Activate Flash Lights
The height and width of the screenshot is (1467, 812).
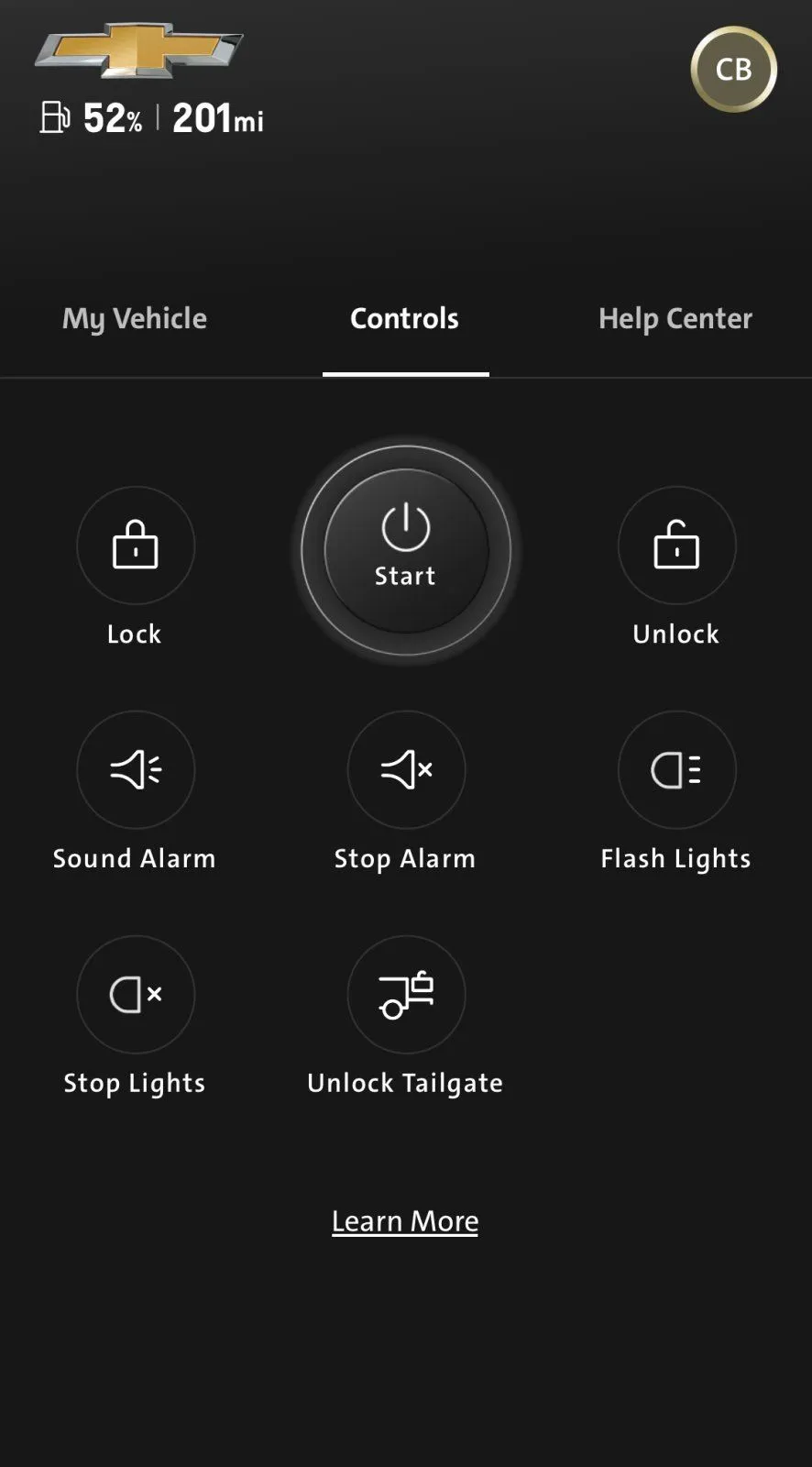click(x=676, y=770)
